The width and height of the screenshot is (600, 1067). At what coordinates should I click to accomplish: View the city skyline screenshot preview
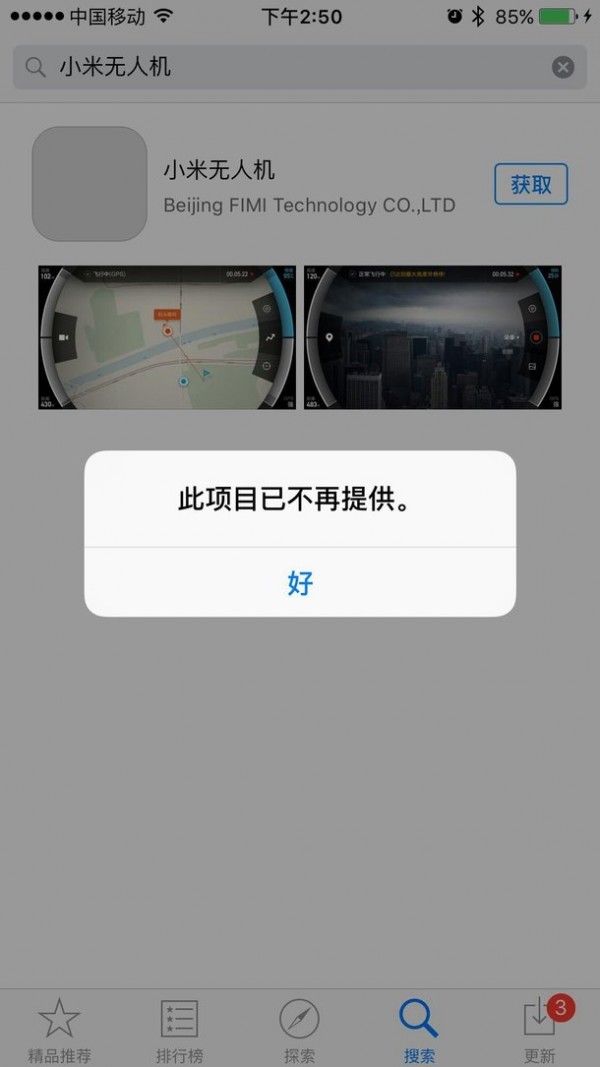(x=433, y=337)
